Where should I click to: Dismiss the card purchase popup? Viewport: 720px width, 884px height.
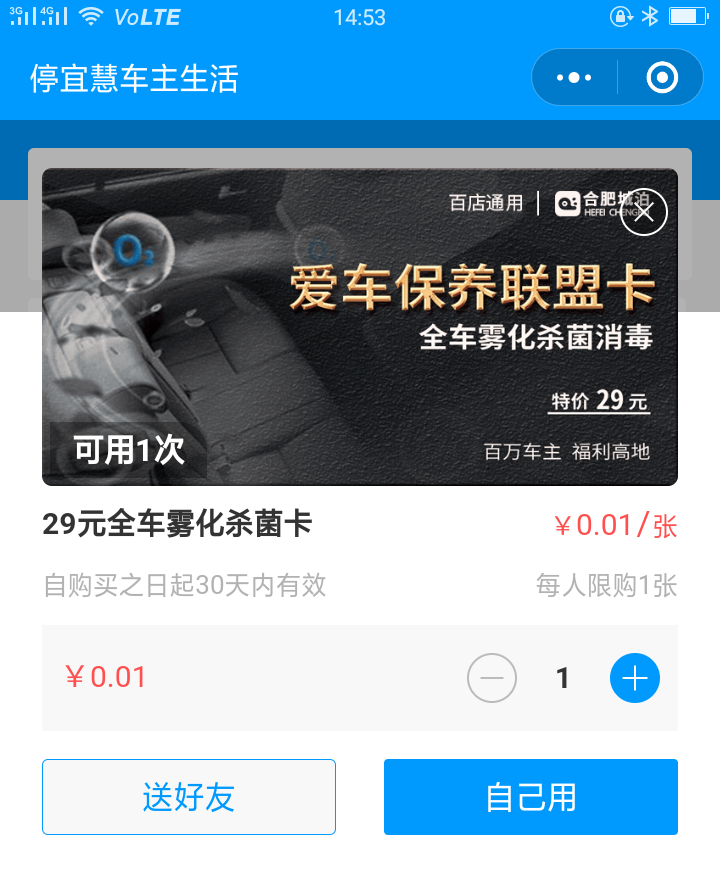644,211
